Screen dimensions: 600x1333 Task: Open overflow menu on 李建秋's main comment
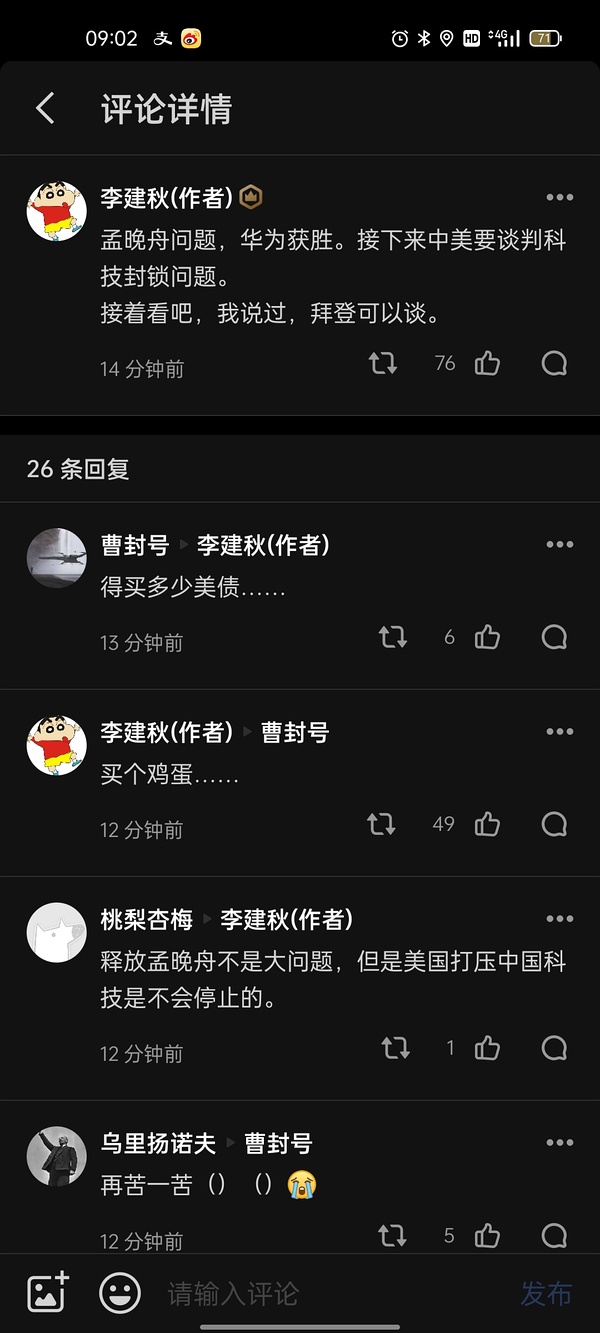click(x=559, y=198)
